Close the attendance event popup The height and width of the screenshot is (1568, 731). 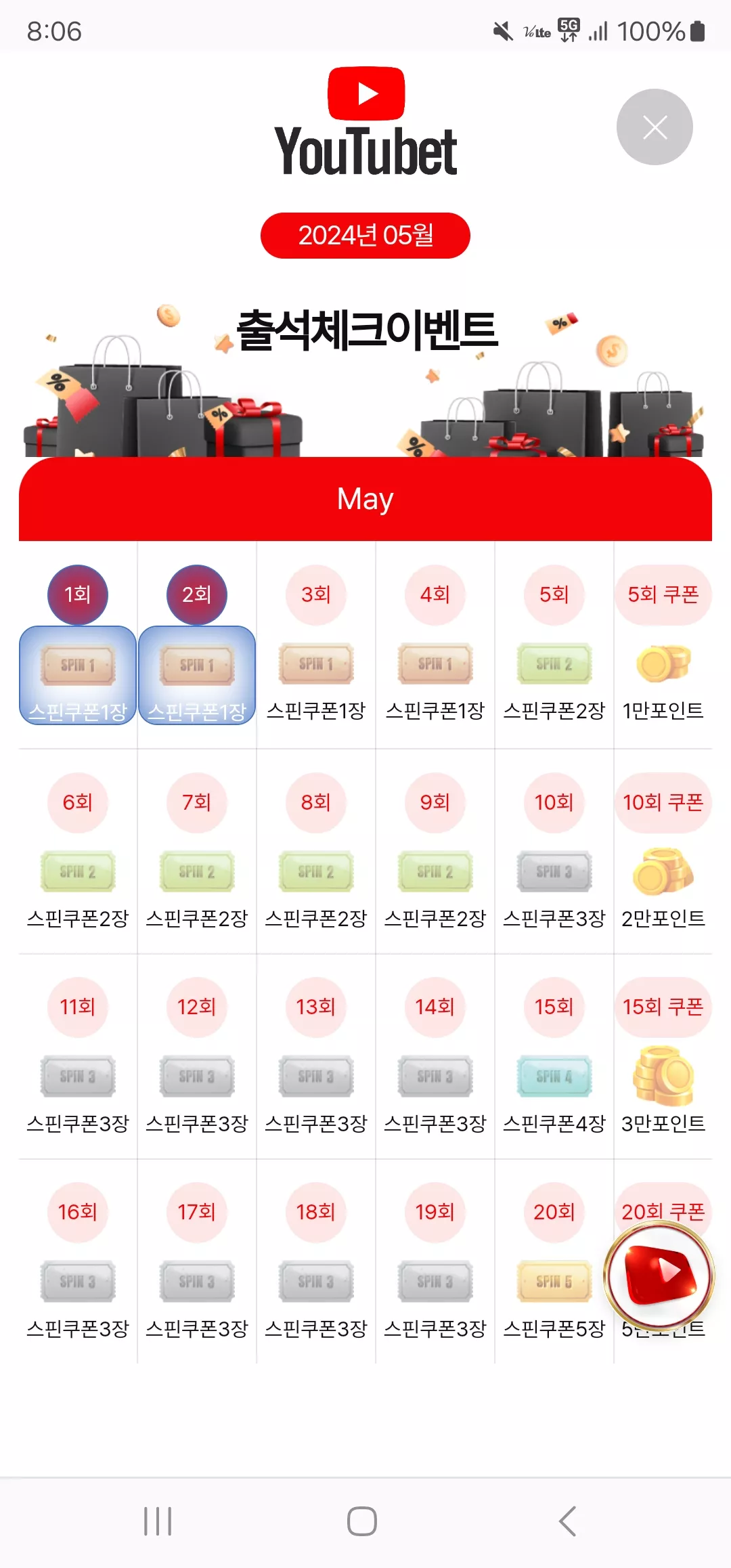pos(655,127)
